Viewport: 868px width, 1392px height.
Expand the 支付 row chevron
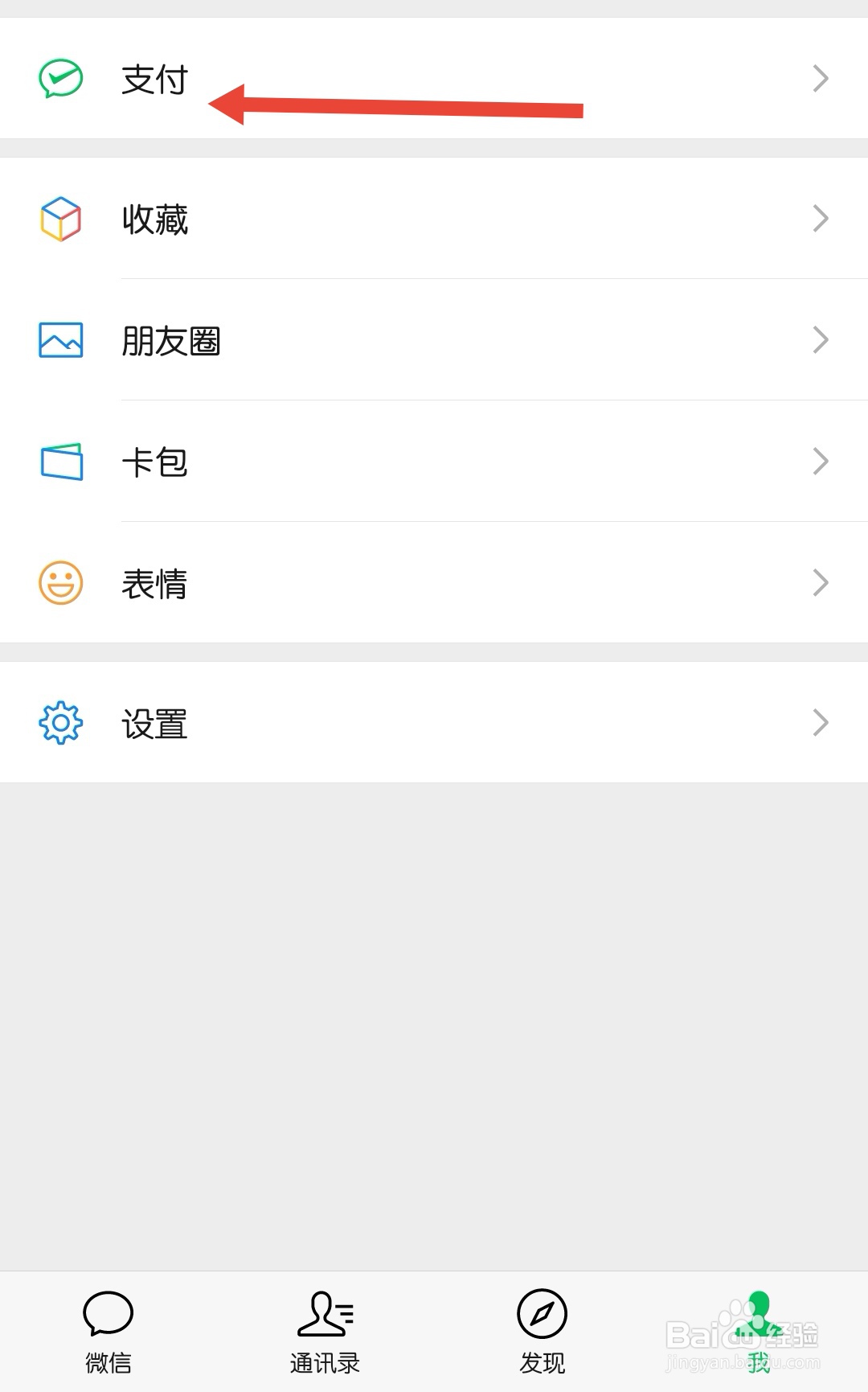click(820, 77)
